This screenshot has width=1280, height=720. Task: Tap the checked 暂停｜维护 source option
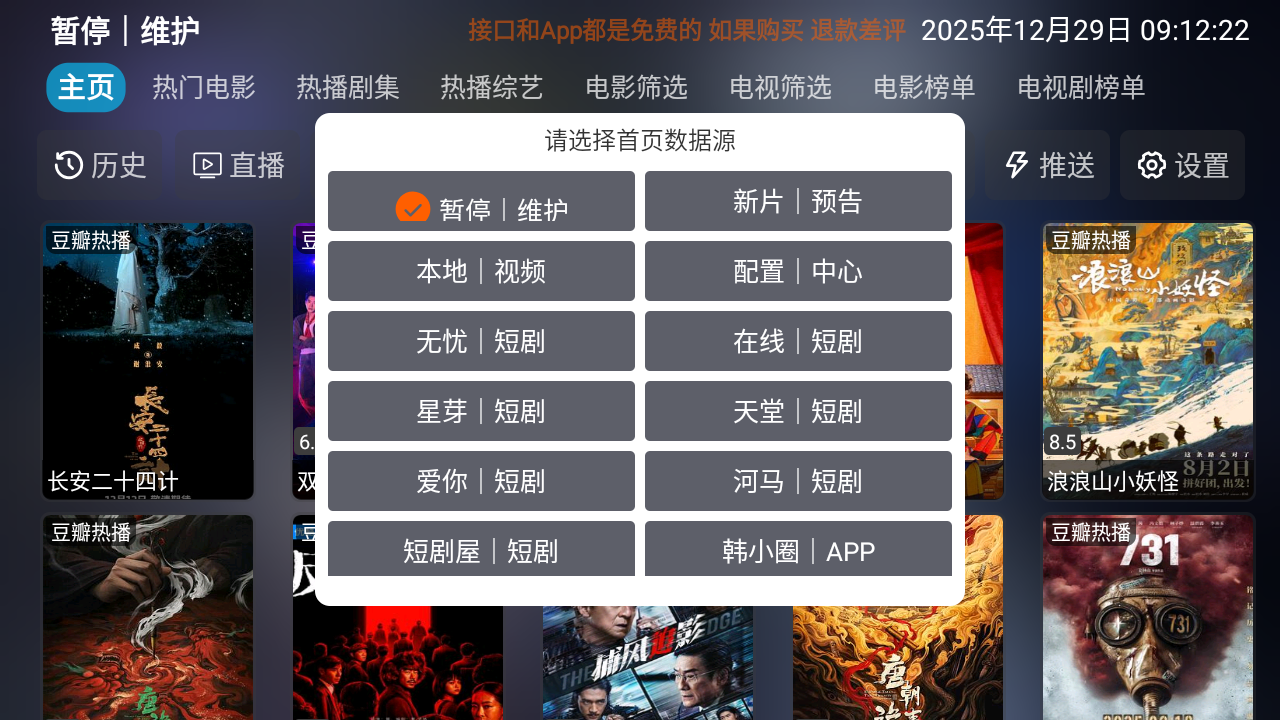[481, 201]
